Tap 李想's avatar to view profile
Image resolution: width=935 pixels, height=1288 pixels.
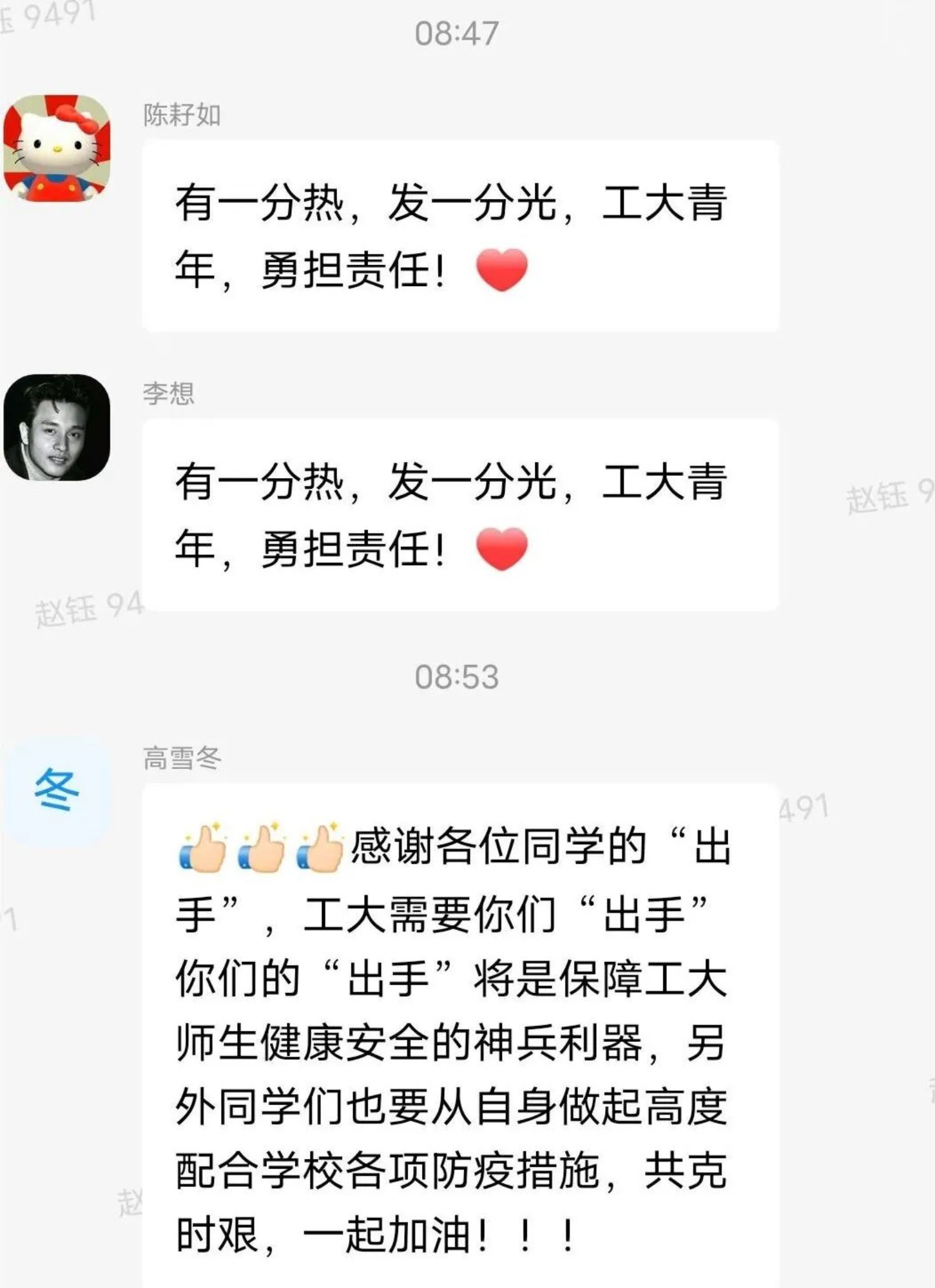click(x=57, y=427)
